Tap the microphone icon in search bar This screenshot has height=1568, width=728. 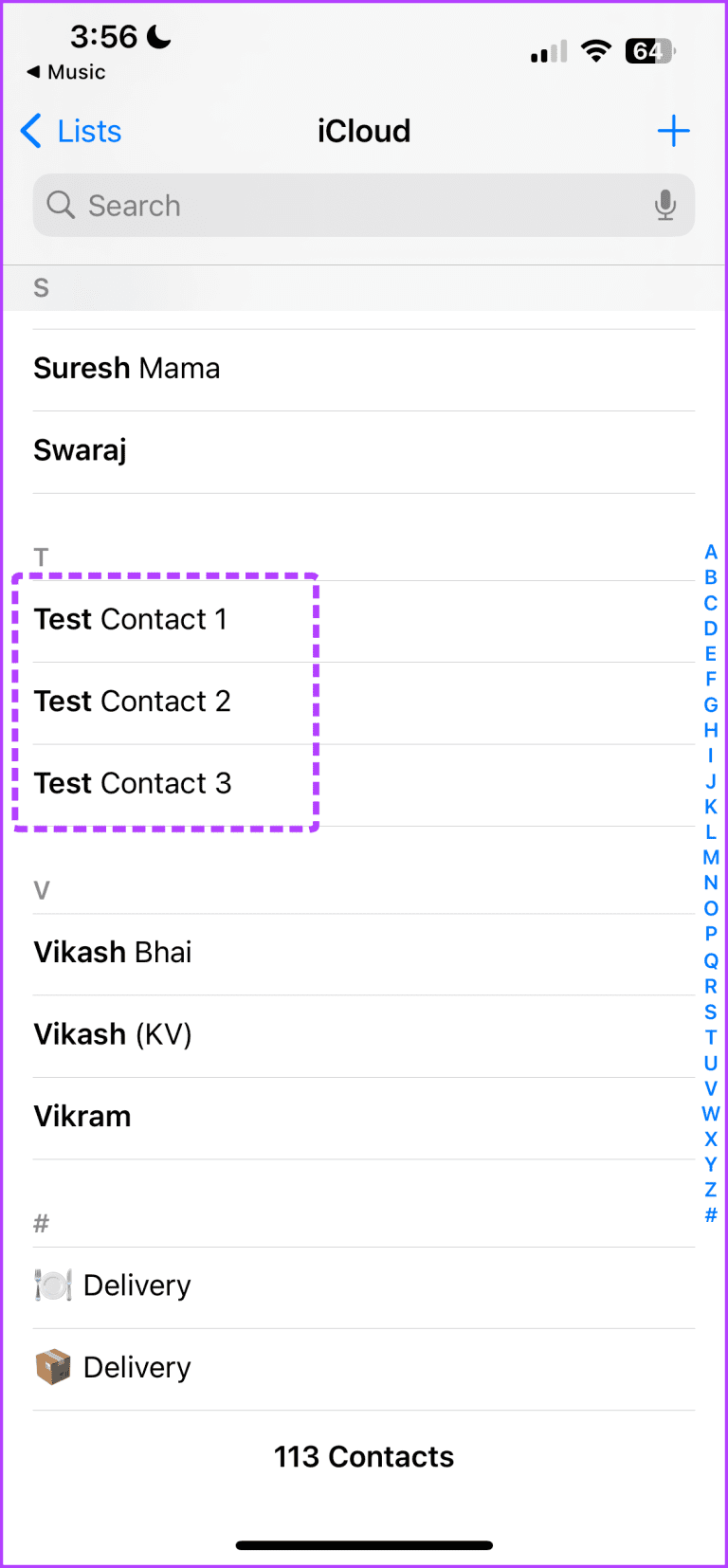(x=666, y=205)
